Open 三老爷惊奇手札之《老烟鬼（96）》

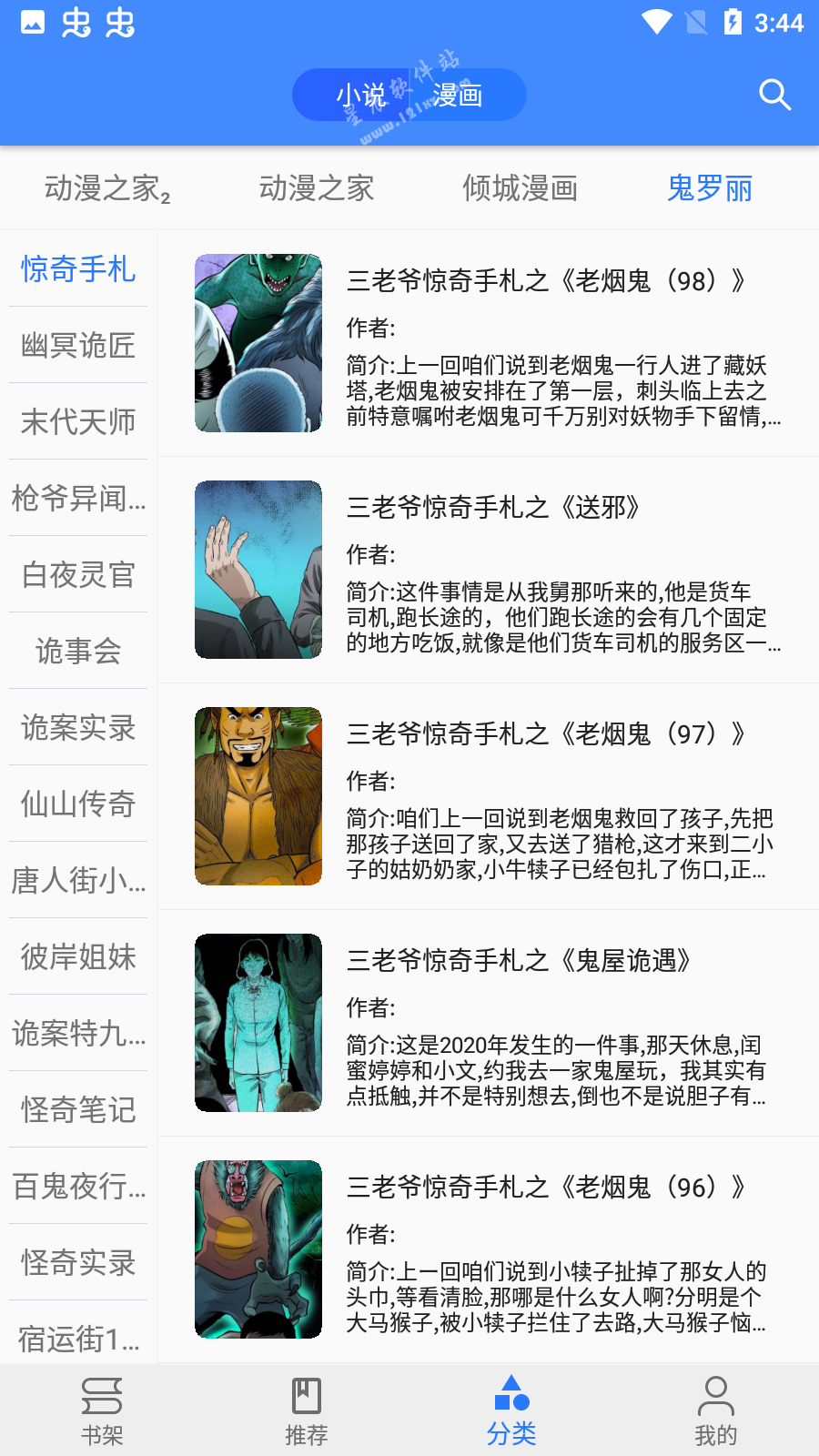coord(489,1249)
